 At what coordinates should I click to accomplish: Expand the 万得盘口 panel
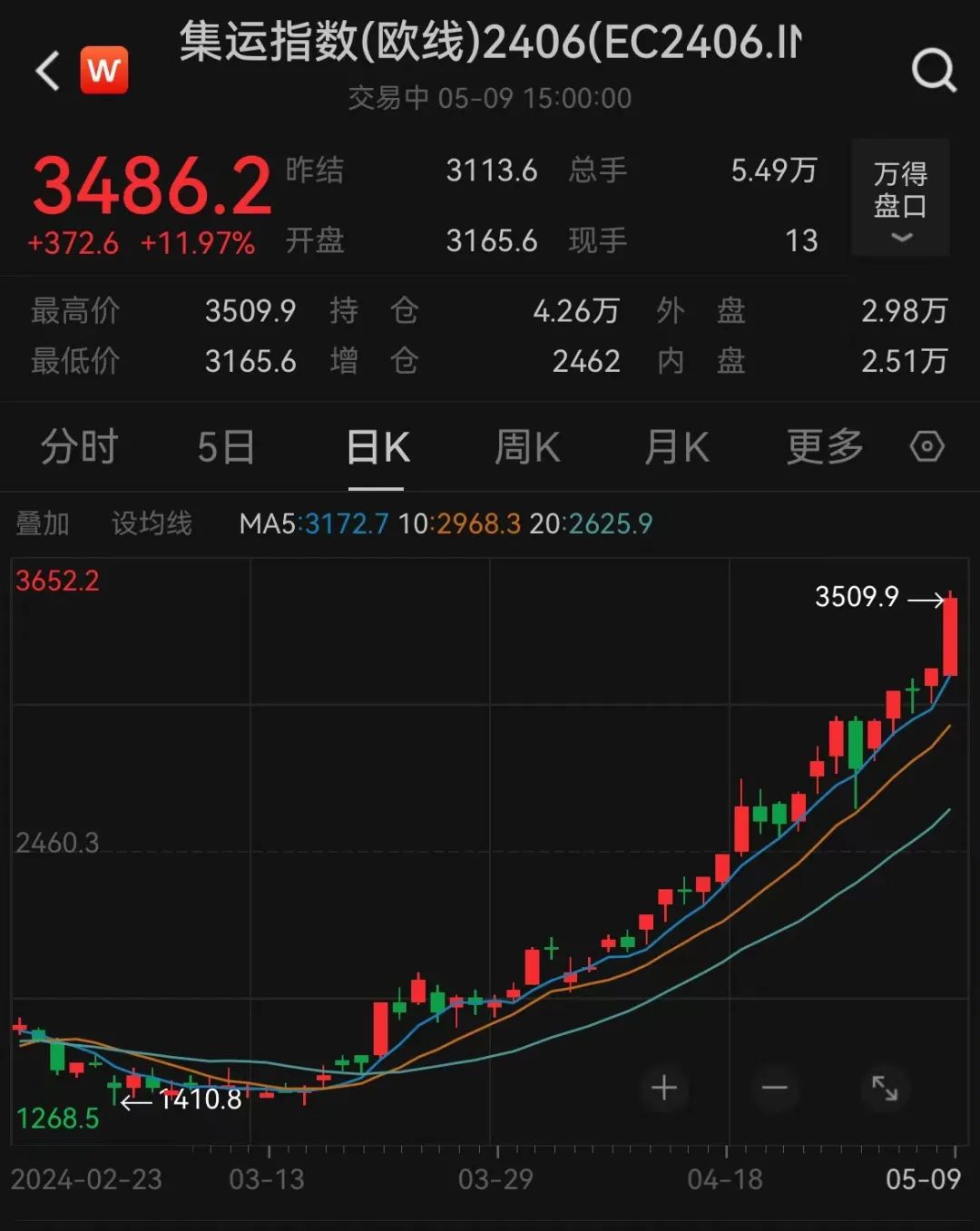(x=900, y=200)
